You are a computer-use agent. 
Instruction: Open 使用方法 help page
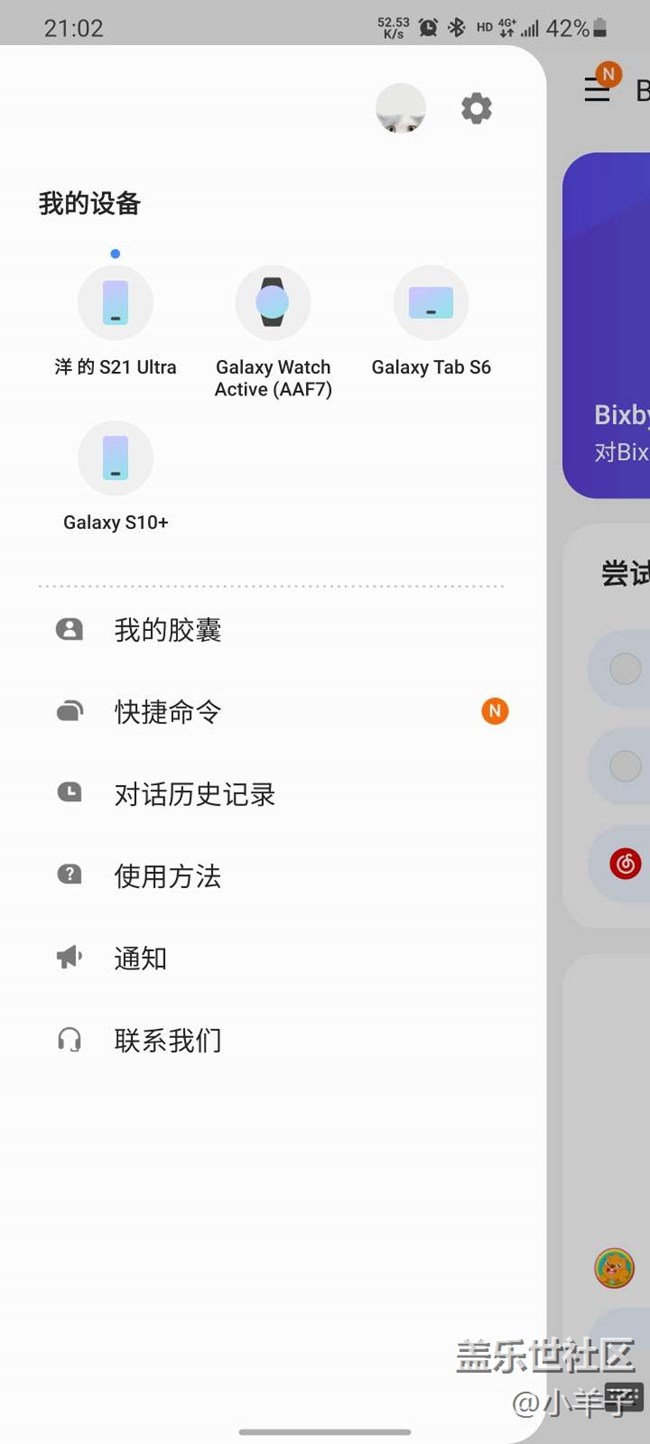[x=167, y=876]
